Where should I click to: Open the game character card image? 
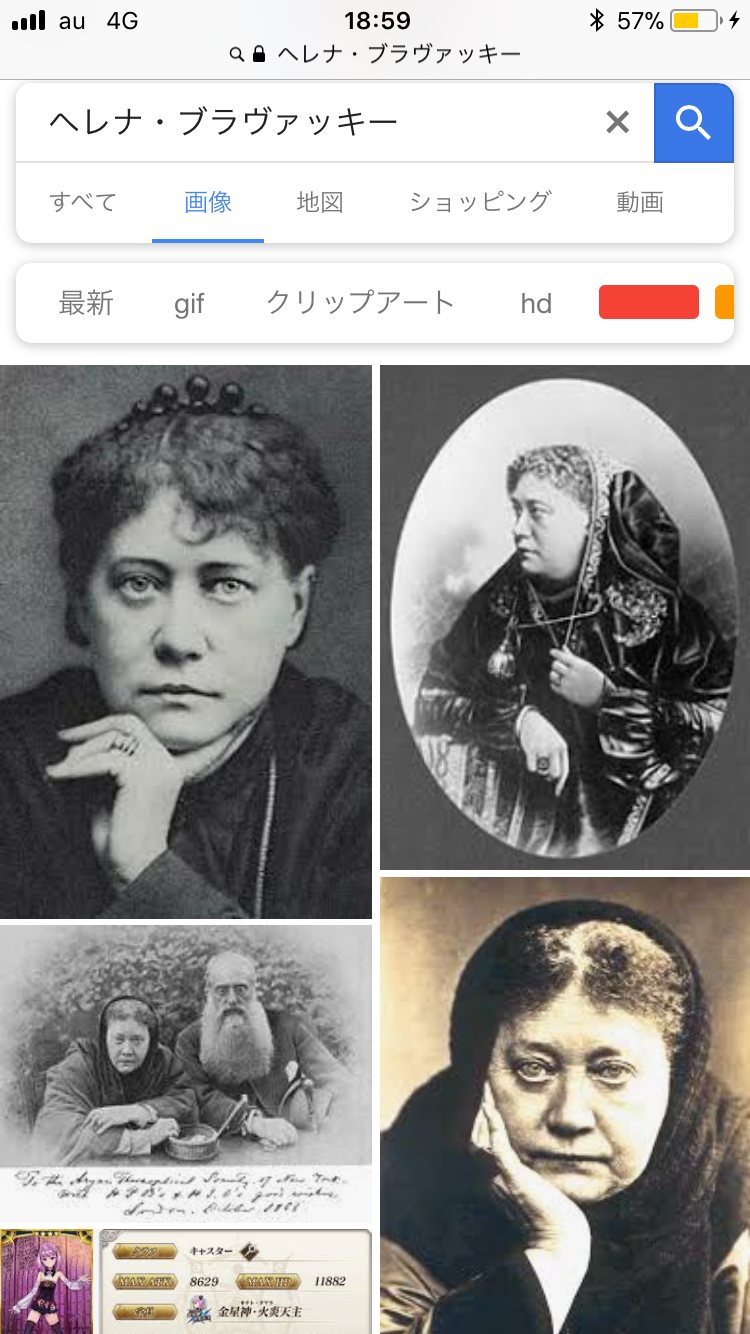pyautogui.click(x=186, y=1282)
